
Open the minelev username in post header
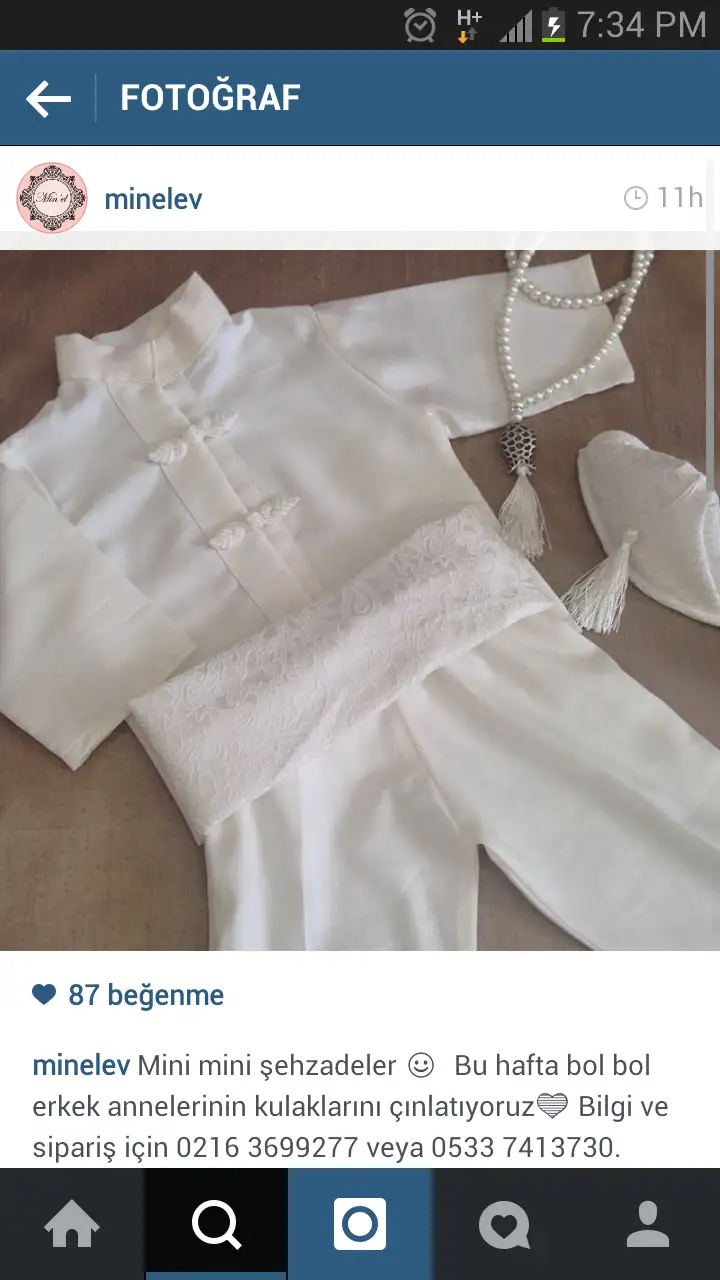click(153, 199)
